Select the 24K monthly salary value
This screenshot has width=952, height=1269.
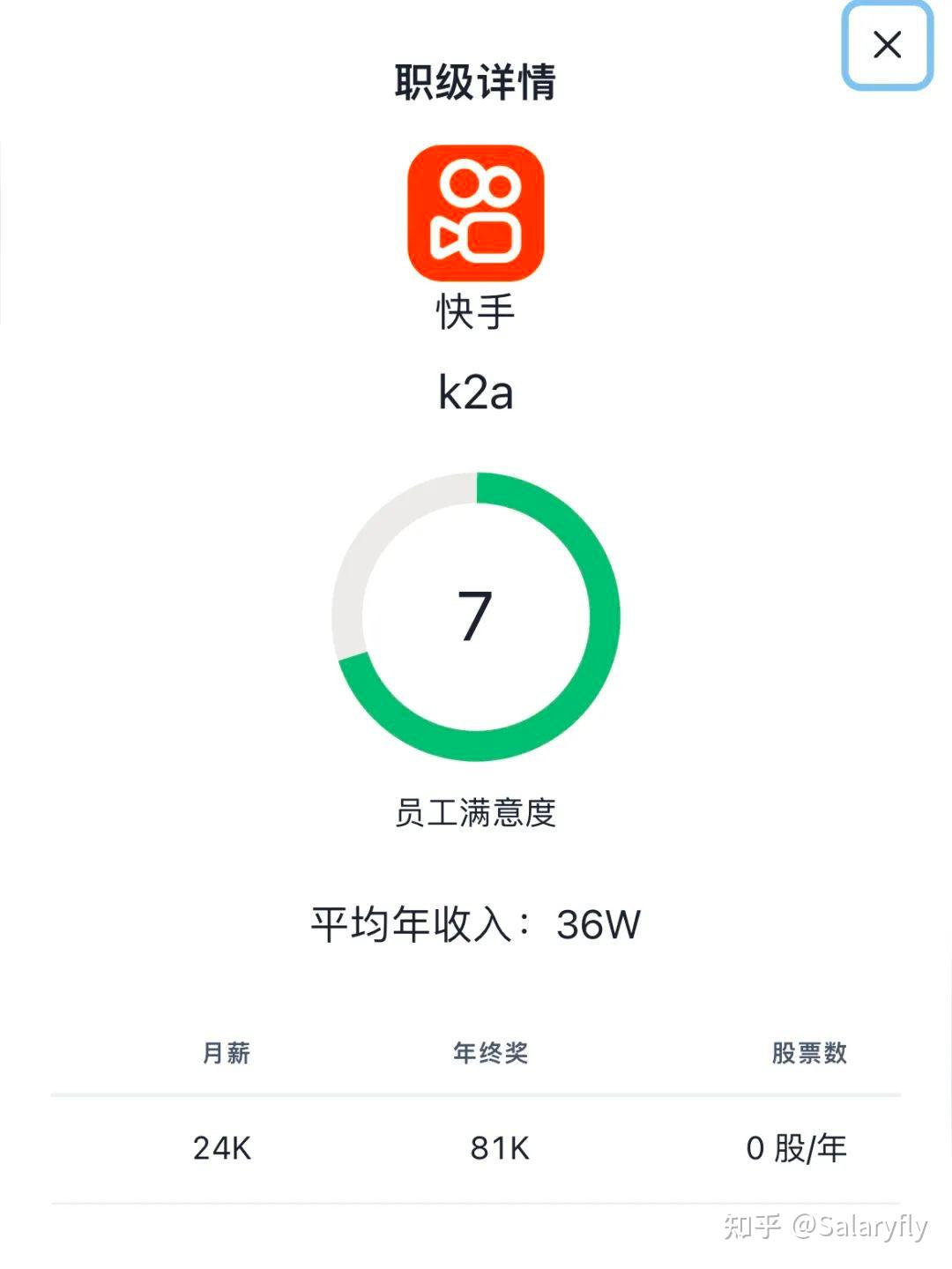coord(221,1149)
